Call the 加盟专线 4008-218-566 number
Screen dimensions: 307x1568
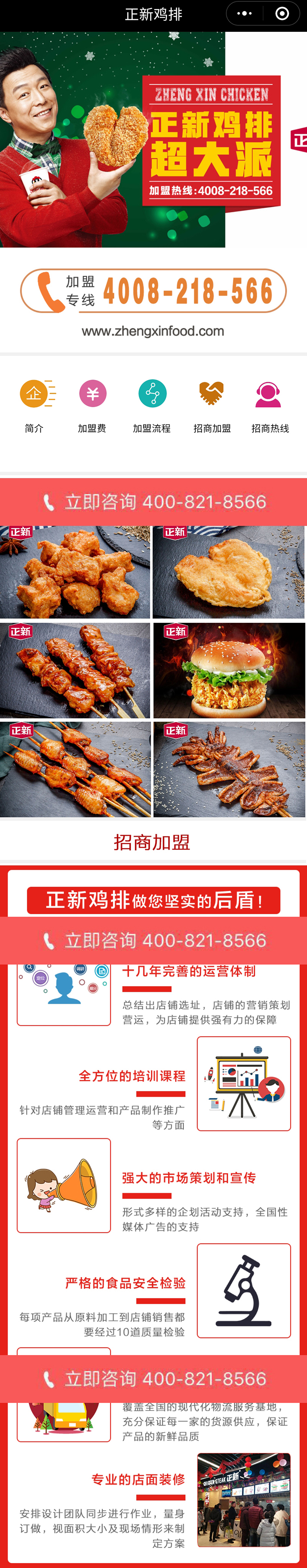pos(153,291)
